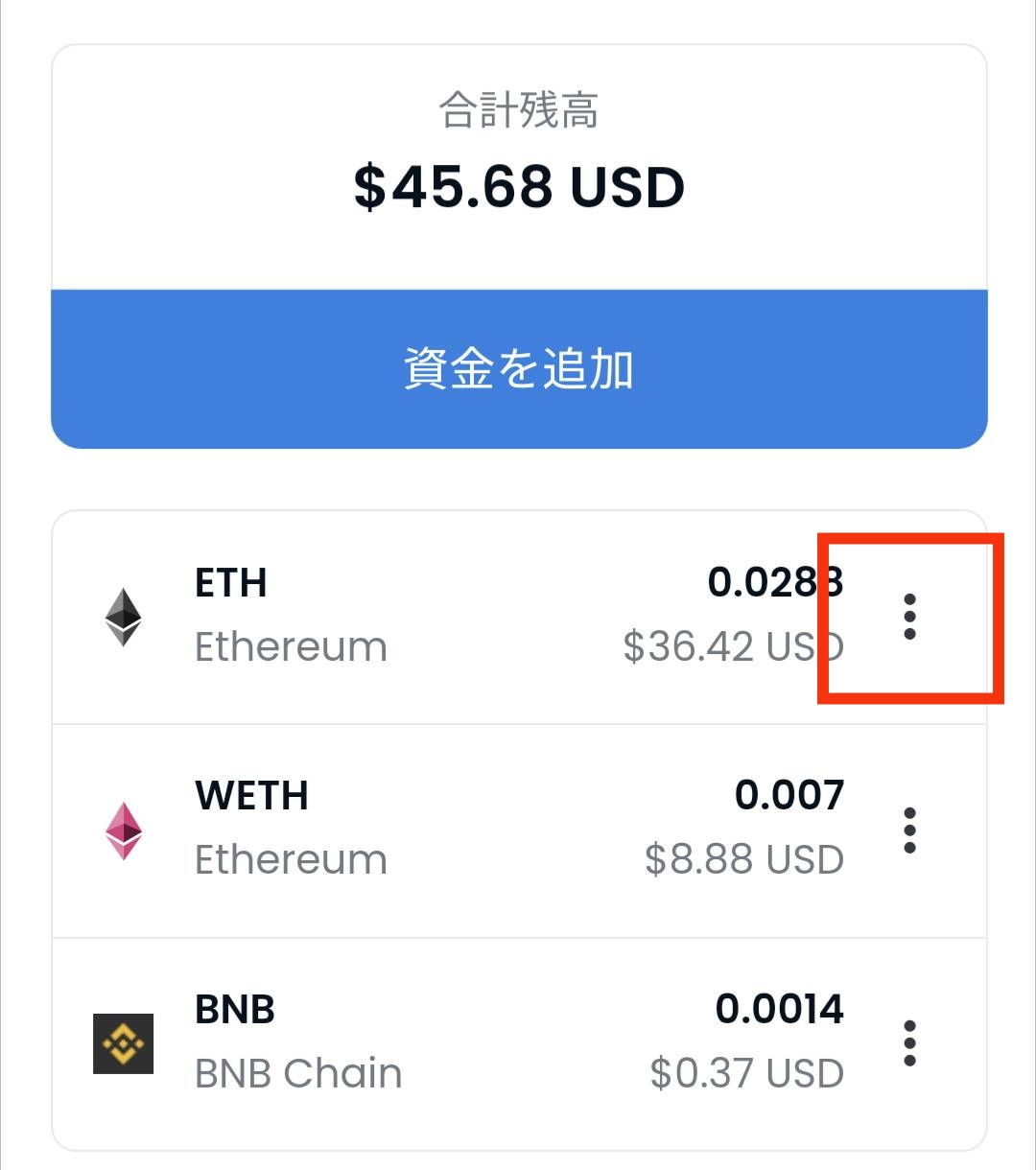Open the three-dot menu for BNB
Viewport: 1036px width, 1170px height.
tap(909, 1041)
